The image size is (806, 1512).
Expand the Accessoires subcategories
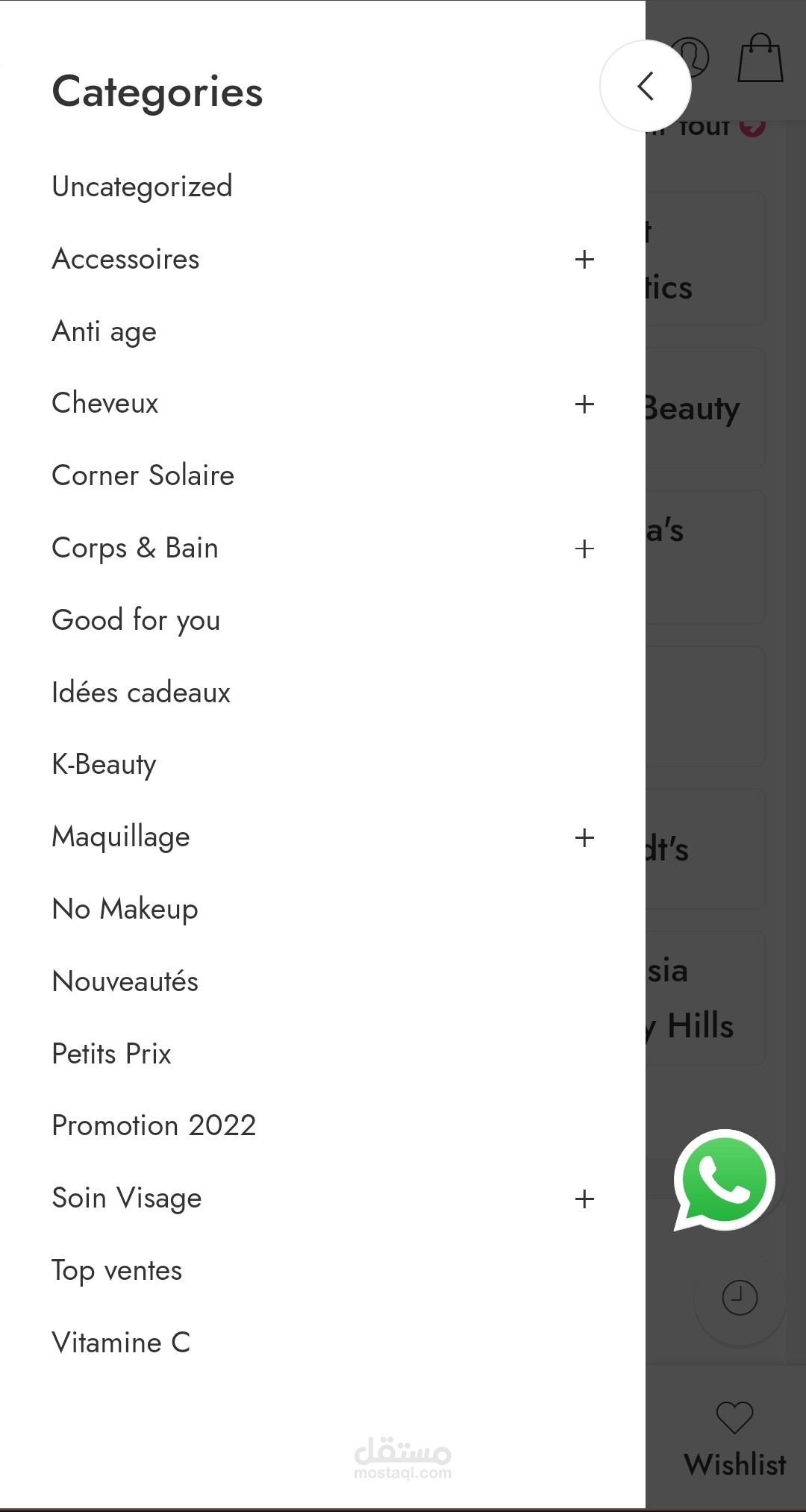tap(584, 260)
